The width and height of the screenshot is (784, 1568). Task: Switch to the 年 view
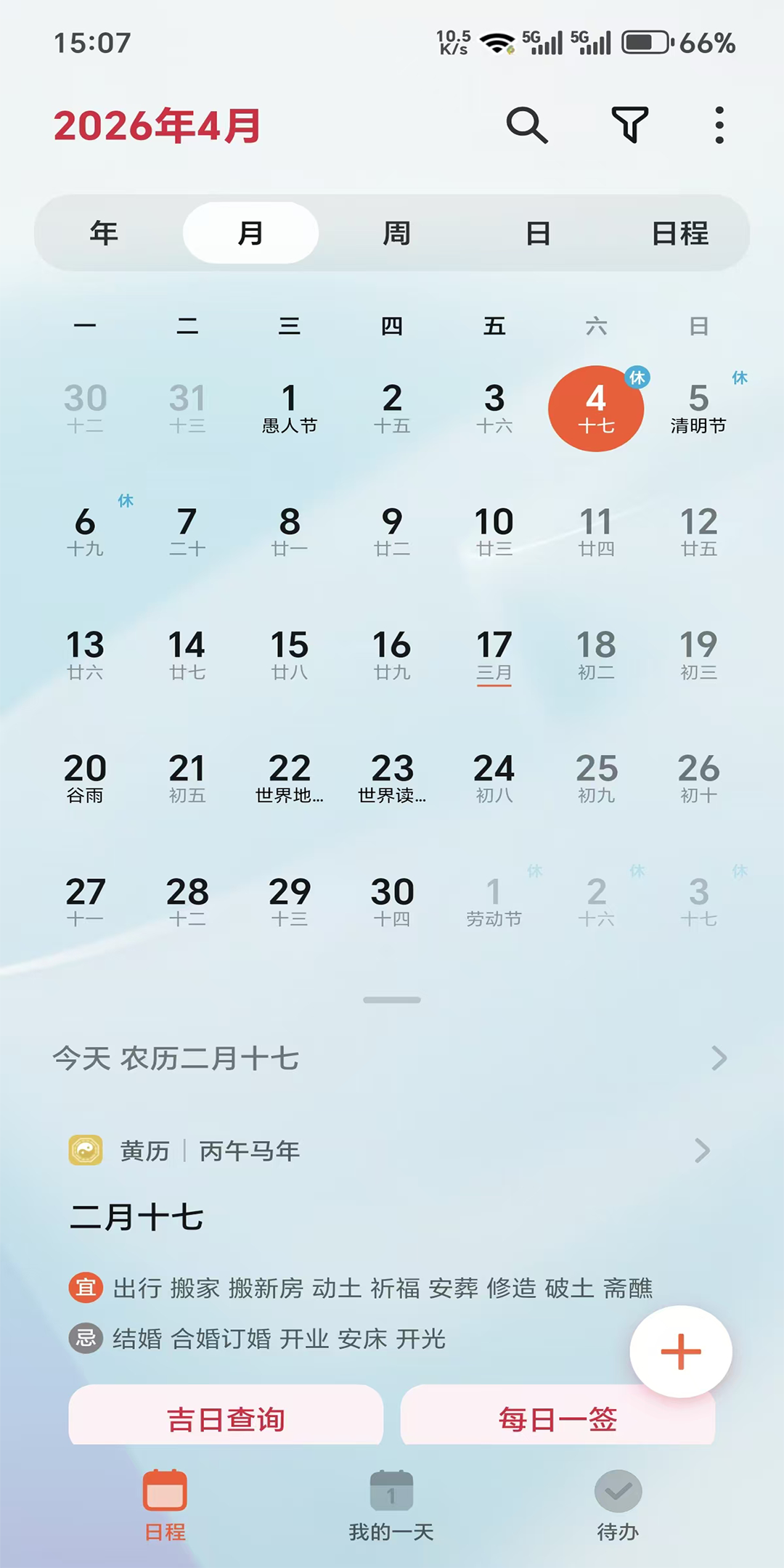click(x=104, y=233)
